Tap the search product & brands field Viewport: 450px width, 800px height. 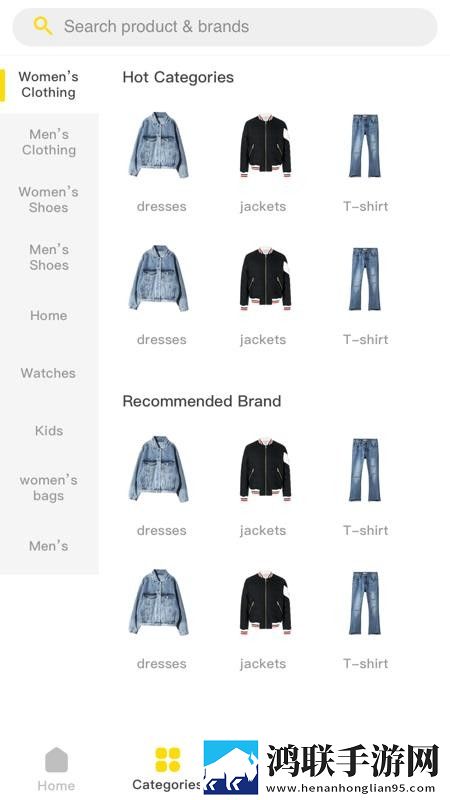point(224,27)
